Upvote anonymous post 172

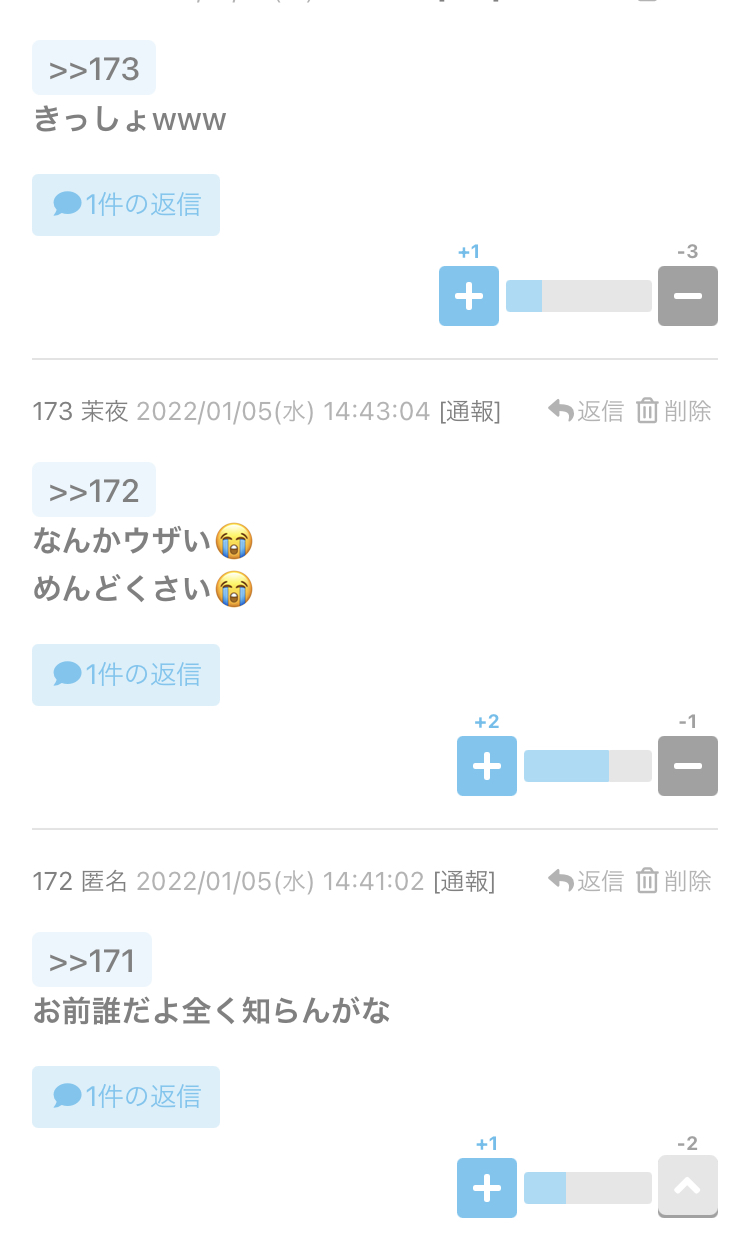point(486,1188)
